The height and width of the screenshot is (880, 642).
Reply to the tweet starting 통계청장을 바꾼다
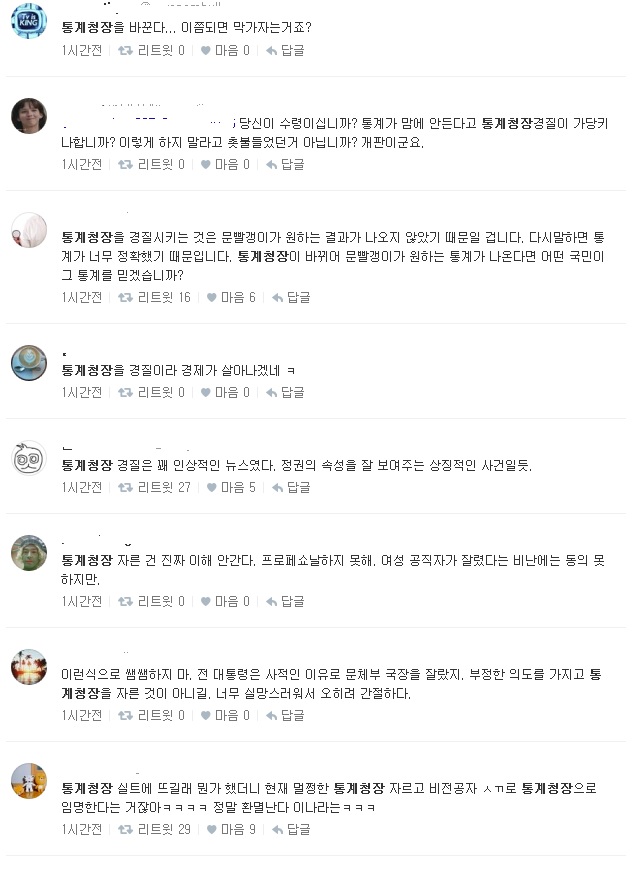tap(288, 50)
